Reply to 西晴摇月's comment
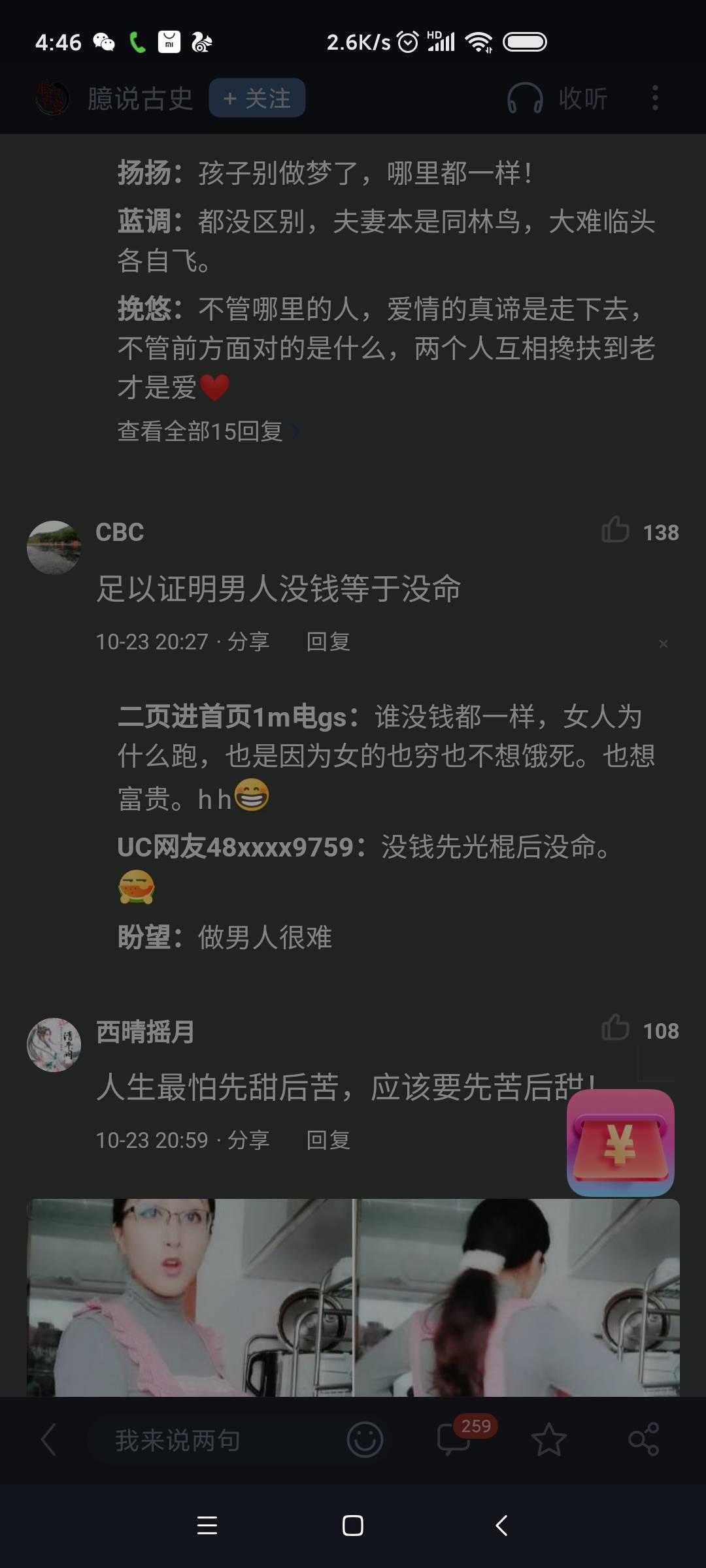706x1568 pixels. tap(328, 1140)
